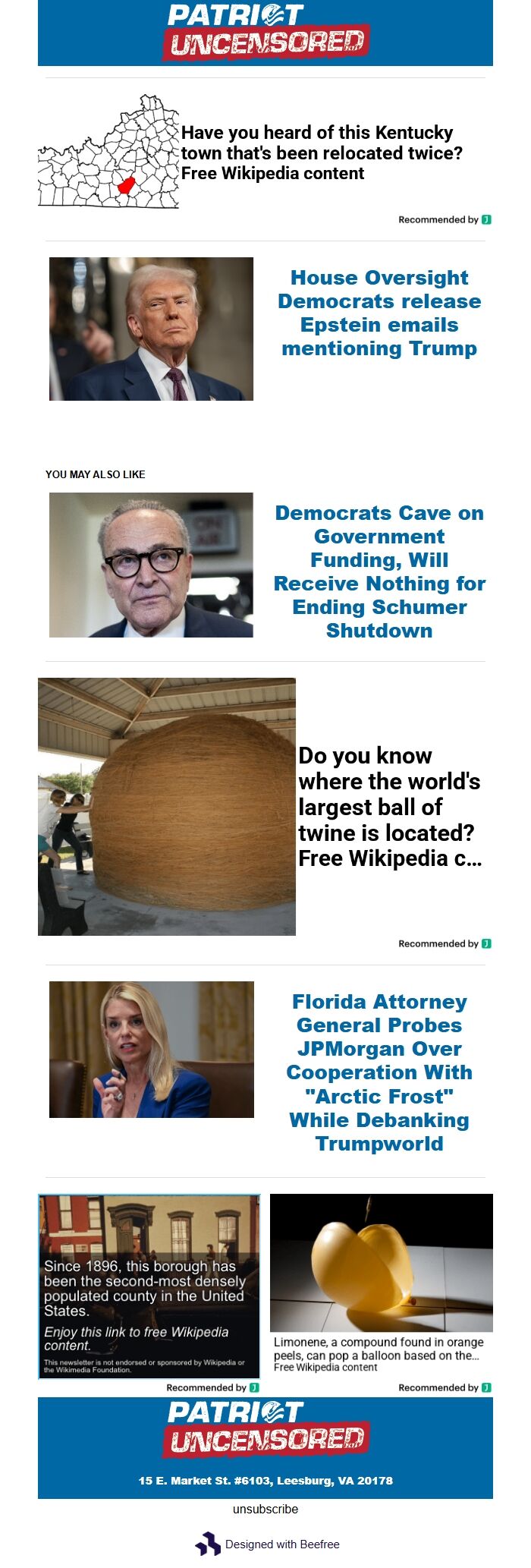Screen dimensions: 531x1568
Task: Open the Limonene orange peel balloon card
Action: 381,1283
